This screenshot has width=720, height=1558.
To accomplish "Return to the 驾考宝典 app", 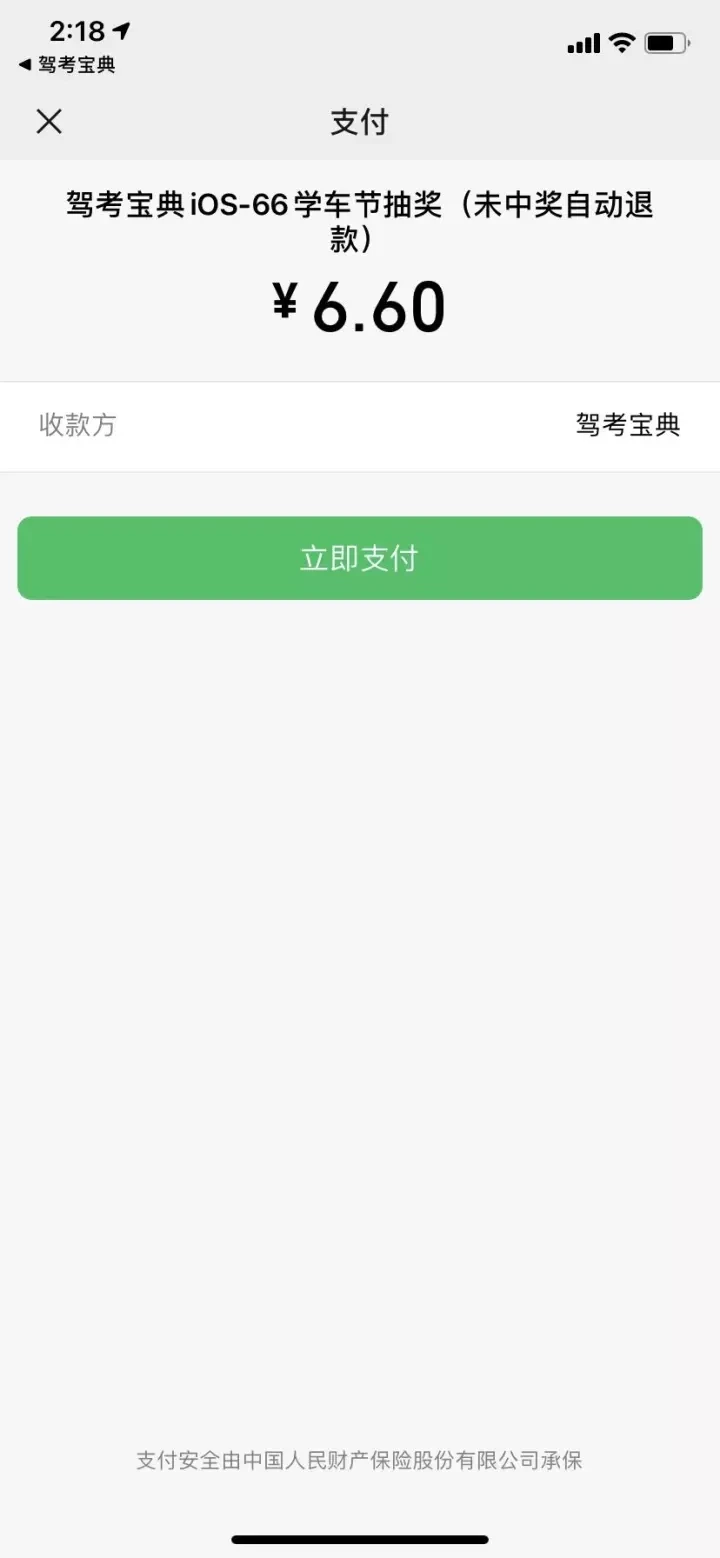I will click(68, 65).
